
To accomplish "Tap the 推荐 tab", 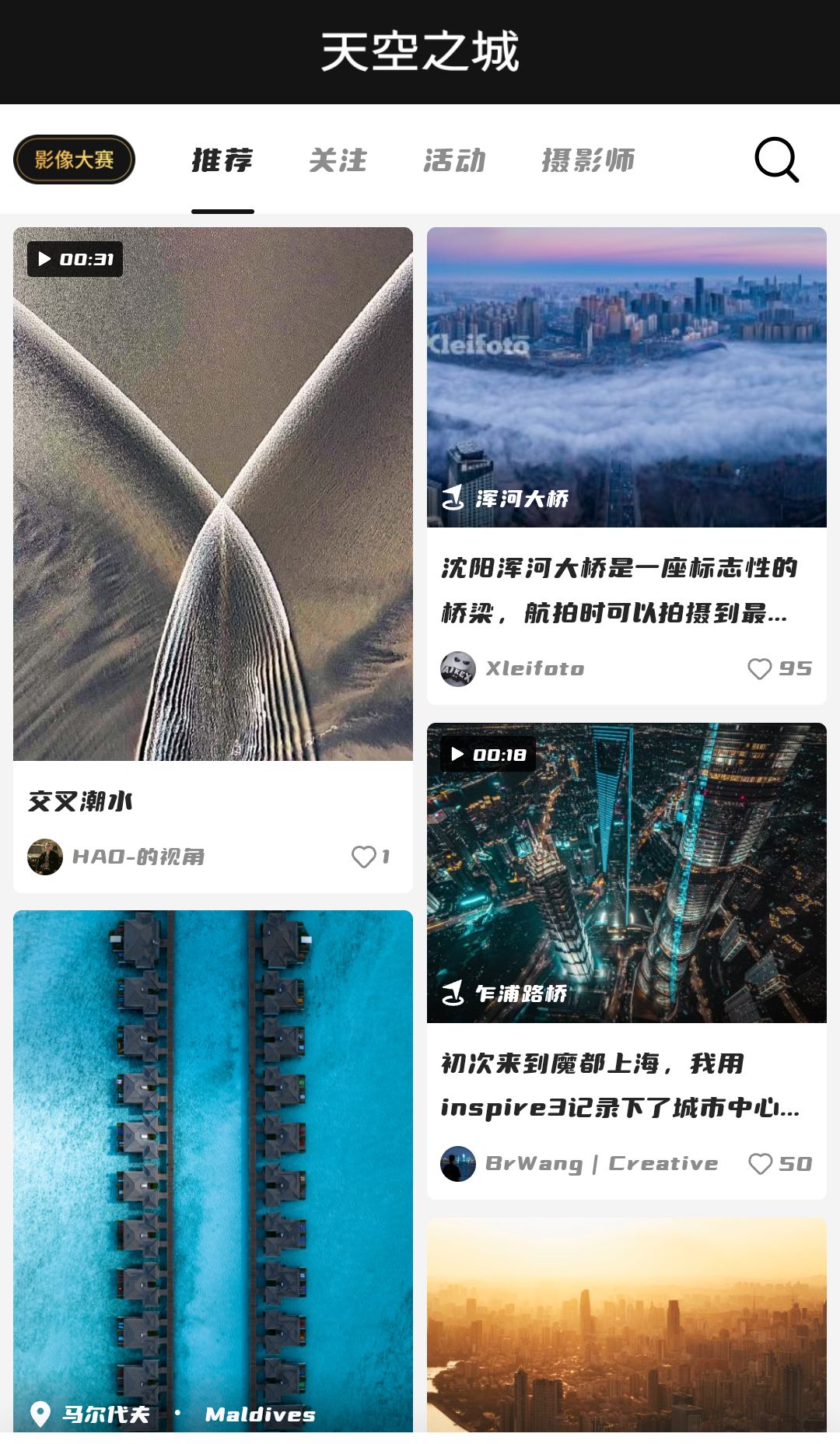I will point(222,160).
